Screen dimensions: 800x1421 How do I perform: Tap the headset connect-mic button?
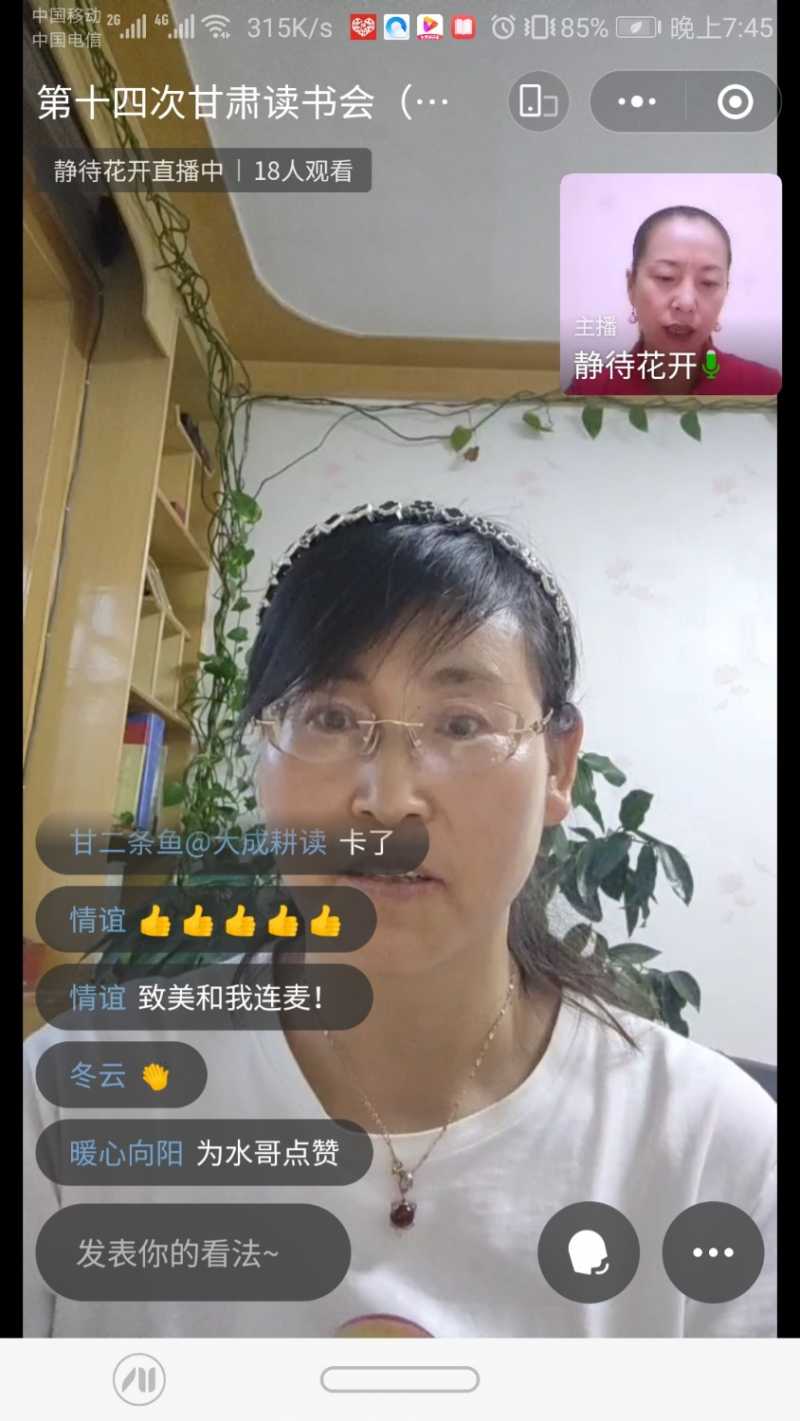(x=588, y=1252)
